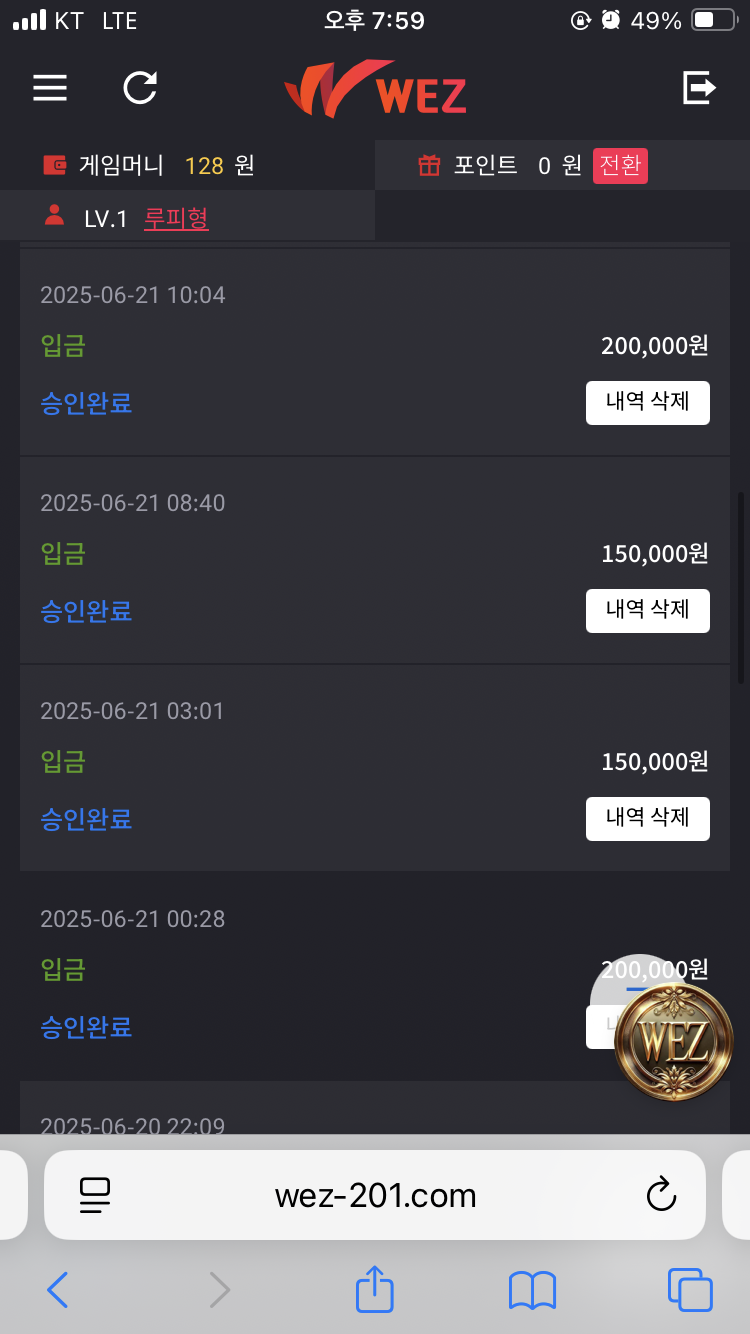The height and width of the screenshot is (1334, 750).
Task: Tap the floating gold WEZ badge
Action: 673,1042
